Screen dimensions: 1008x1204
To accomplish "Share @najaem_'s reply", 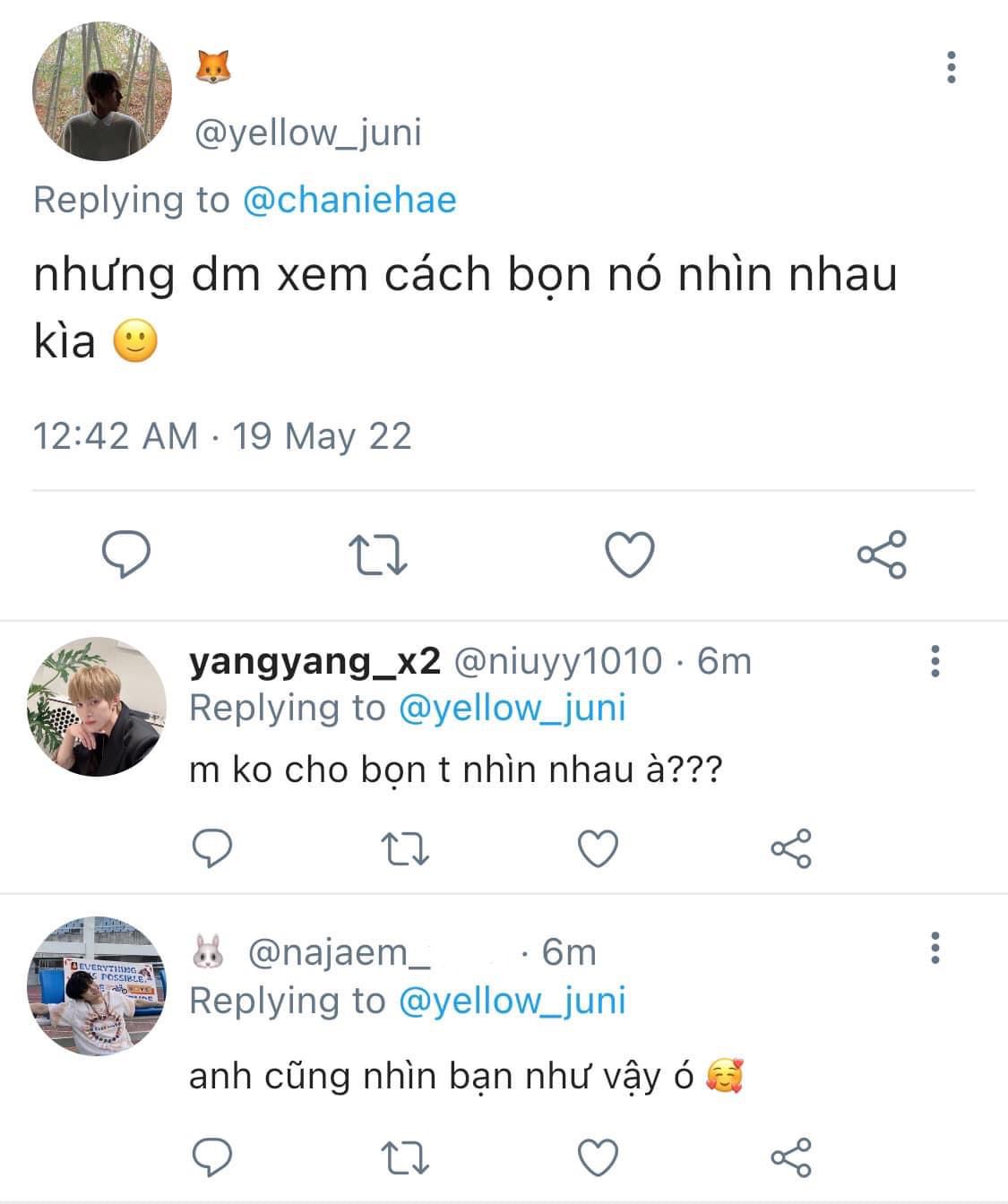I will coord(791,1157).
